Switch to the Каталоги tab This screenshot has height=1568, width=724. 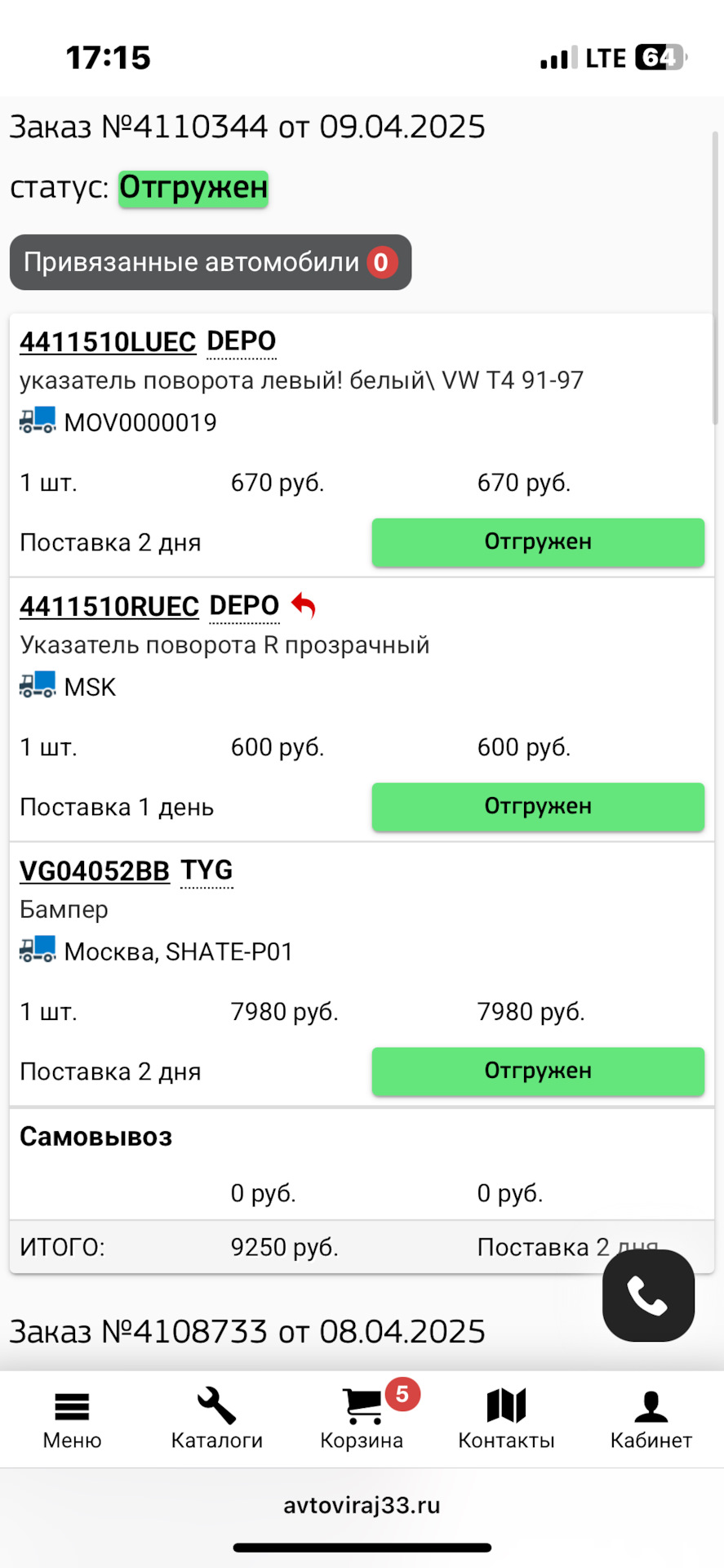coord(216,1420)
